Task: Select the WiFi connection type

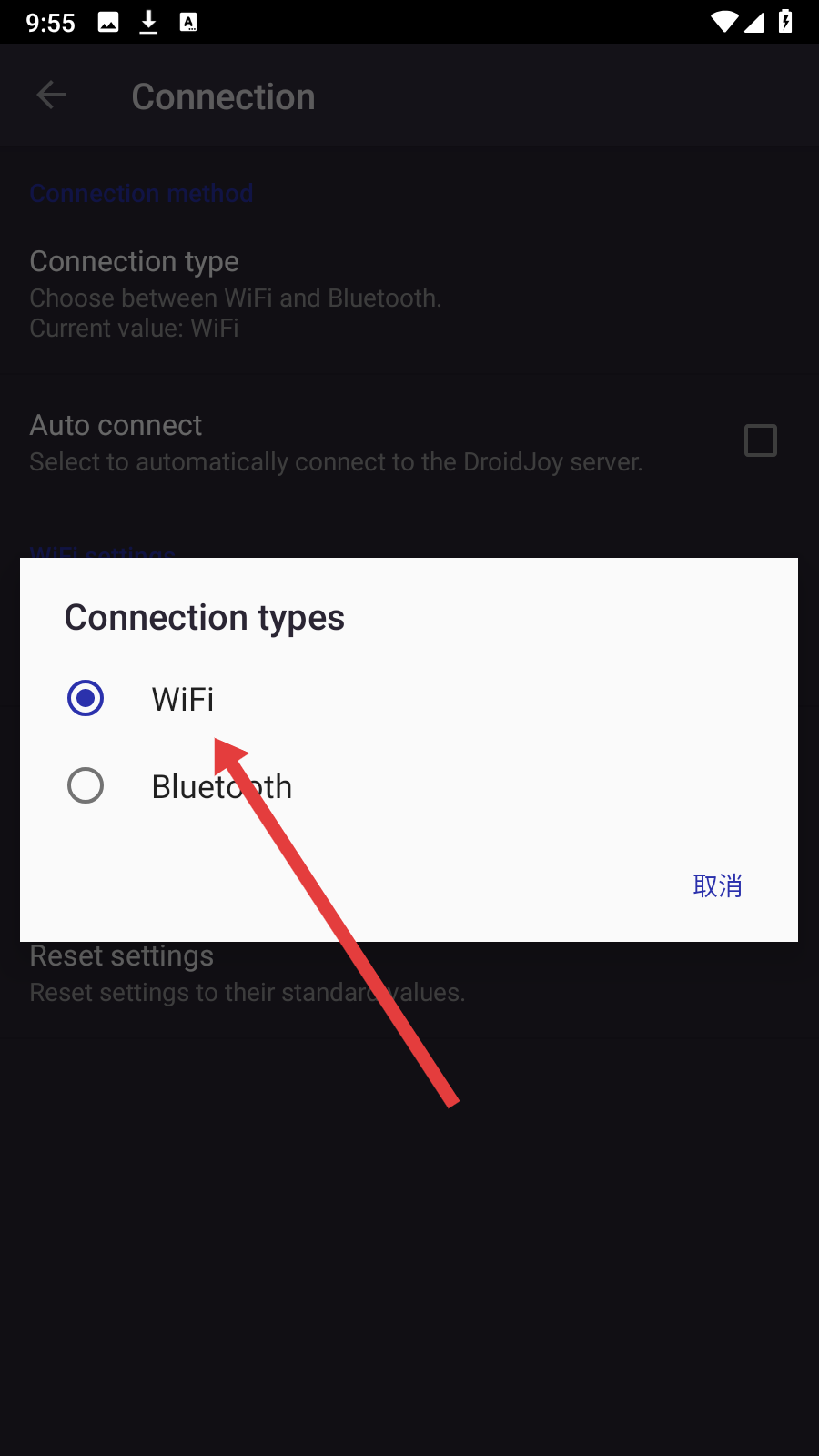Action: click(x=409, y=699)
